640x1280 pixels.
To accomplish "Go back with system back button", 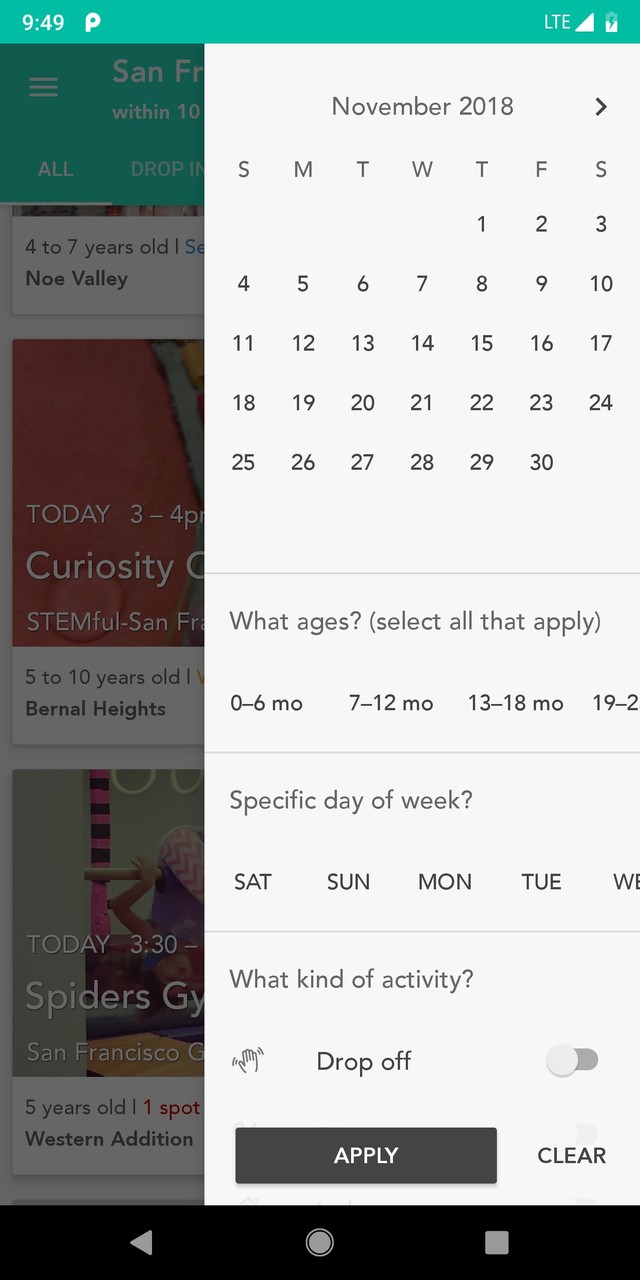I will (141, 1242).
